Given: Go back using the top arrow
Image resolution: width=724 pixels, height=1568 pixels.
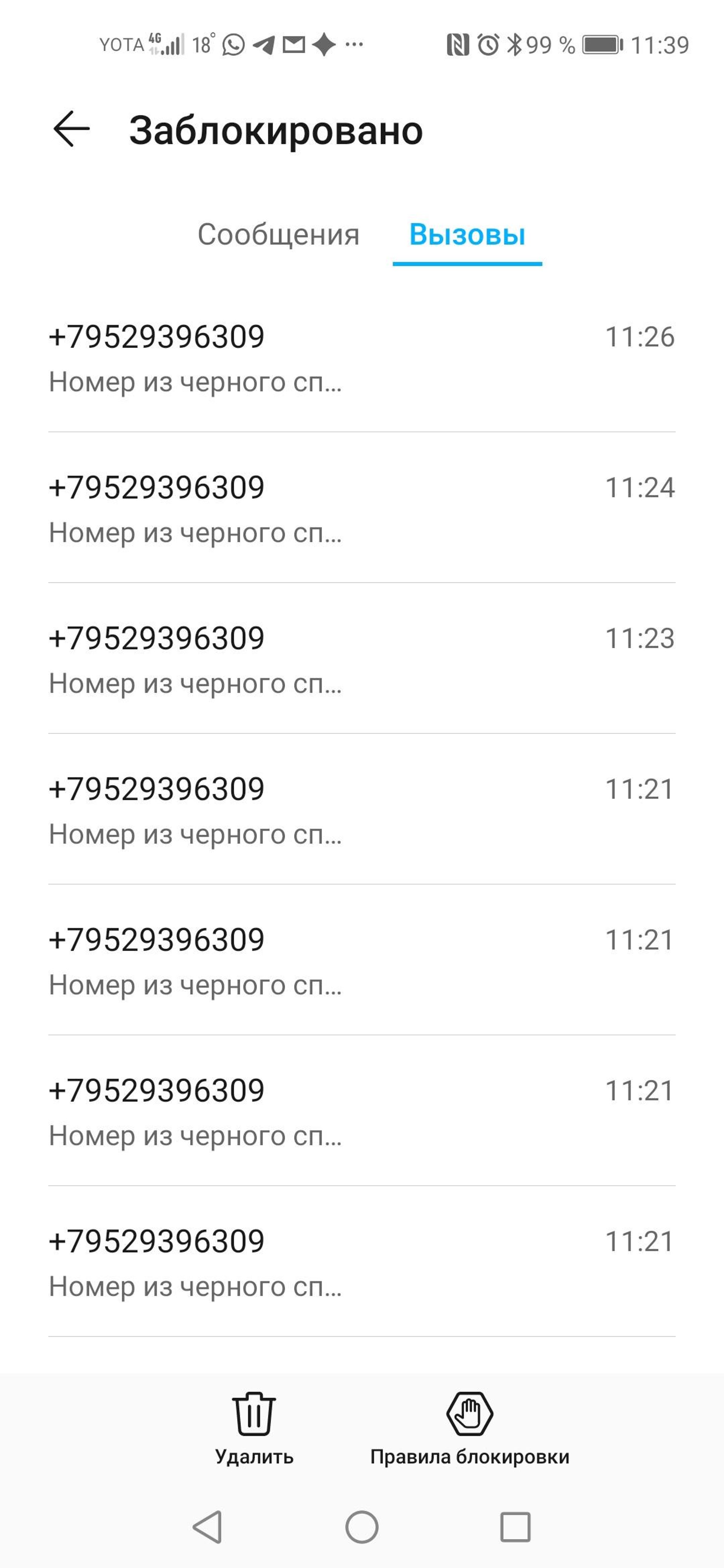Looking at the screenshot, I should tap(71, 129).
